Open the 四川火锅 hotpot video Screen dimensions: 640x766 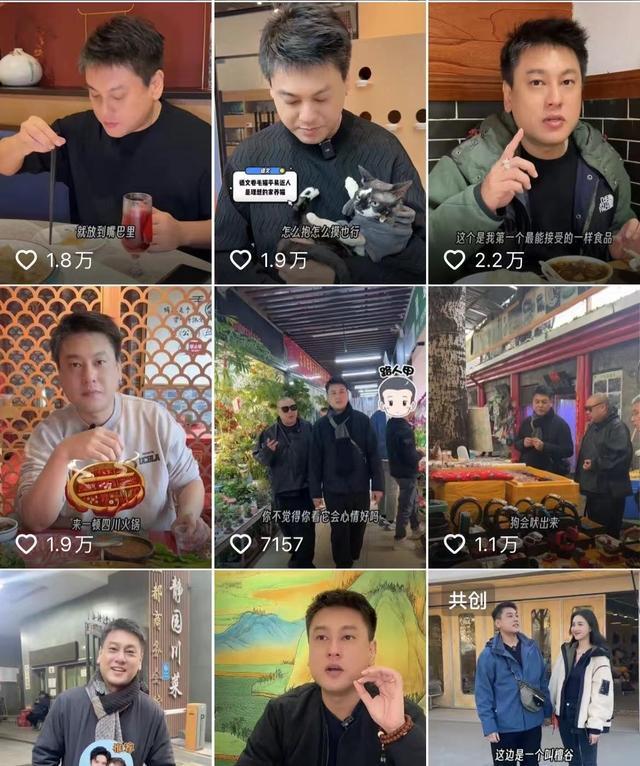pos(105,425)
